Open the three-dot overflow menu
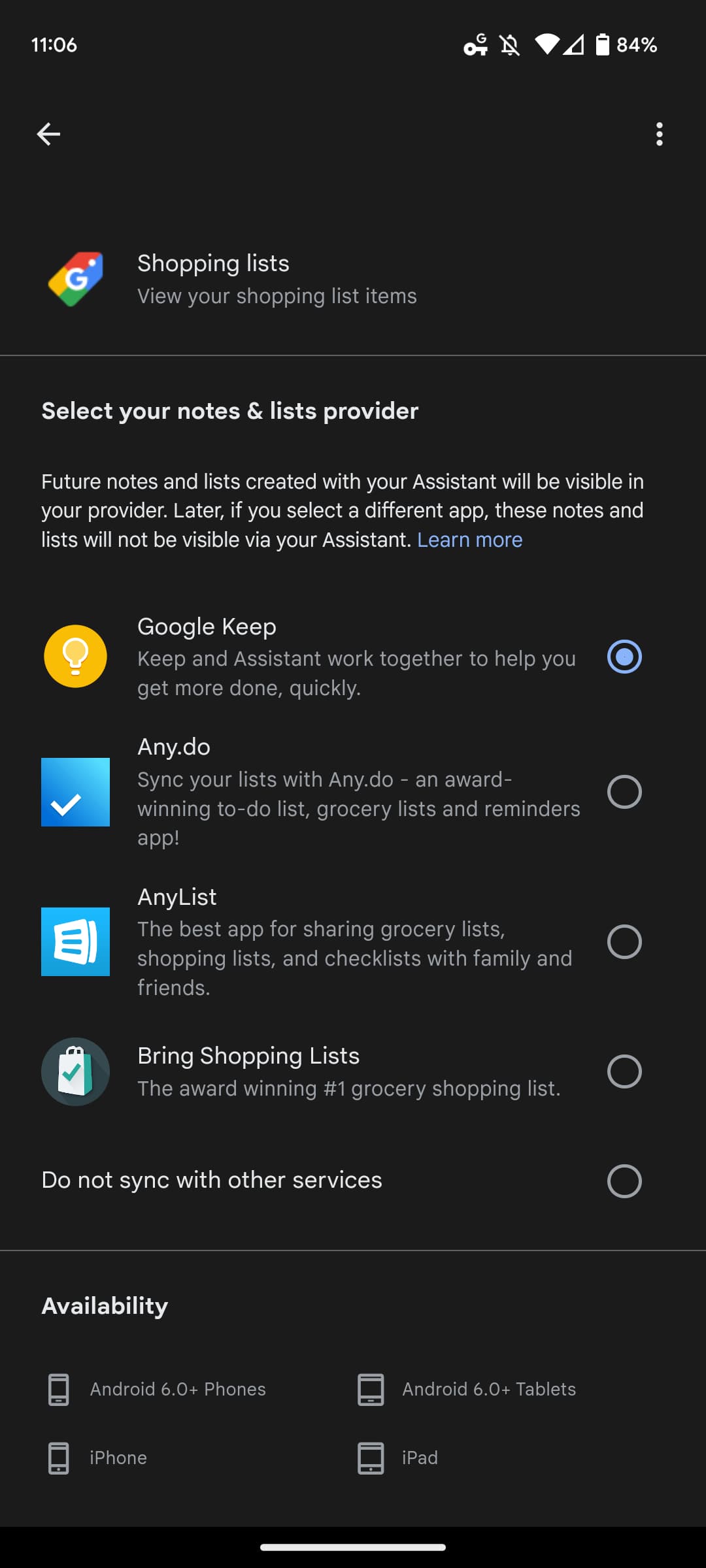The width and height of the screenshot is (706, 1568). pos(659,134)
